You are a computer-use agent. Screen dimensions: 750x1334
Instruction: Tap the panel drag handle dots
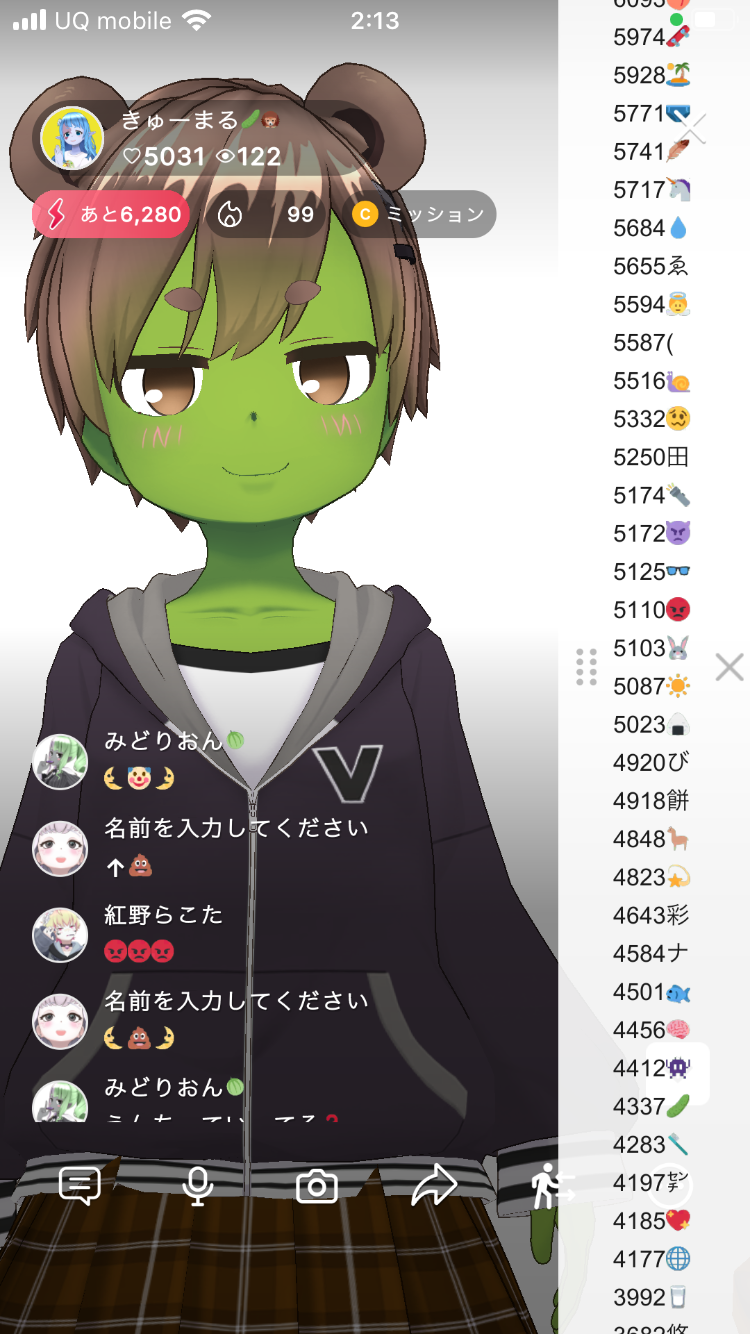pyautogui.click(x=587, y=667)
